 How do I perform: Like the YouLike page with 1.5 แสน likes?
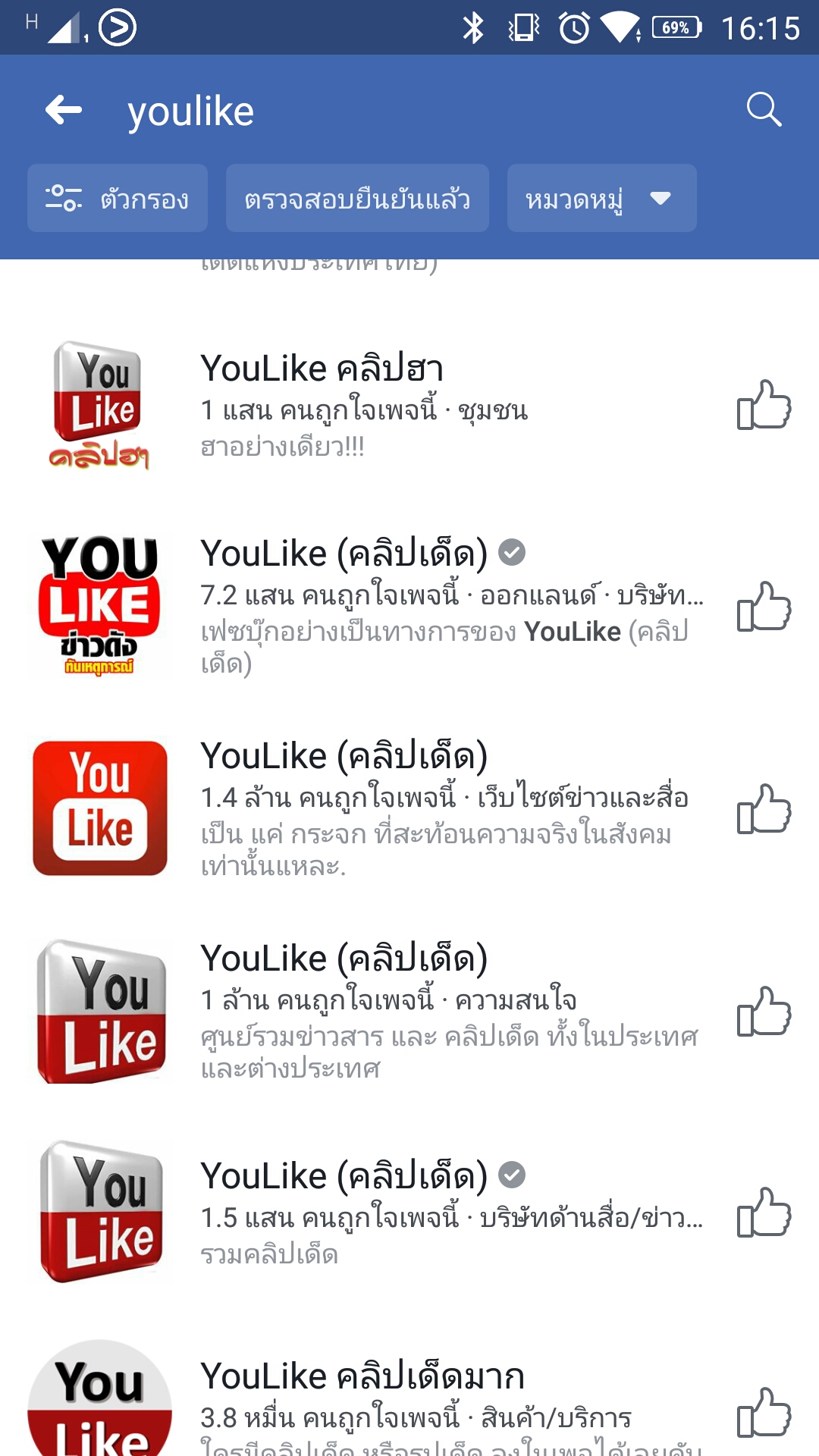(764, 1213)
